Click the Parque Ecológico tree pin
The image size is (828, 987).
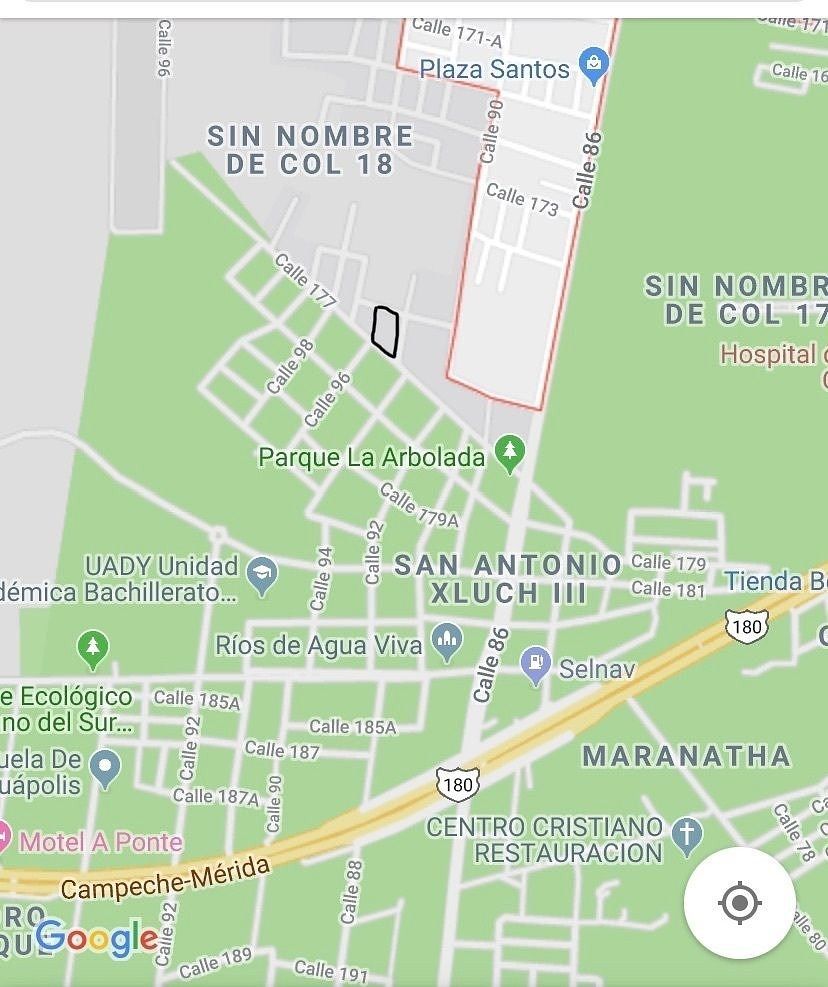(x=94, y=647)
